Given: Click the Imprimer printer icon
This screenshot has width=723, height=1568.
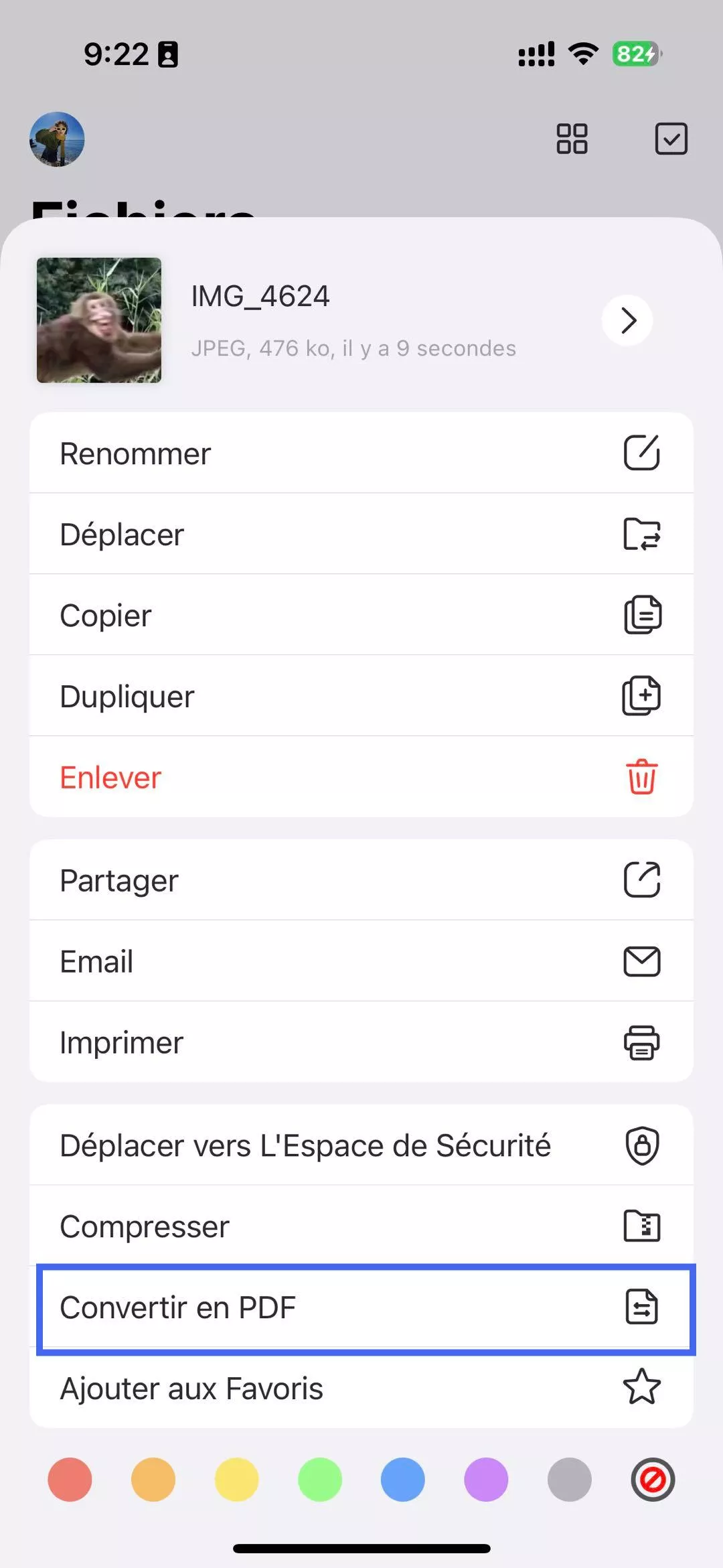Looking at the screenshot, I should 641,1042.
